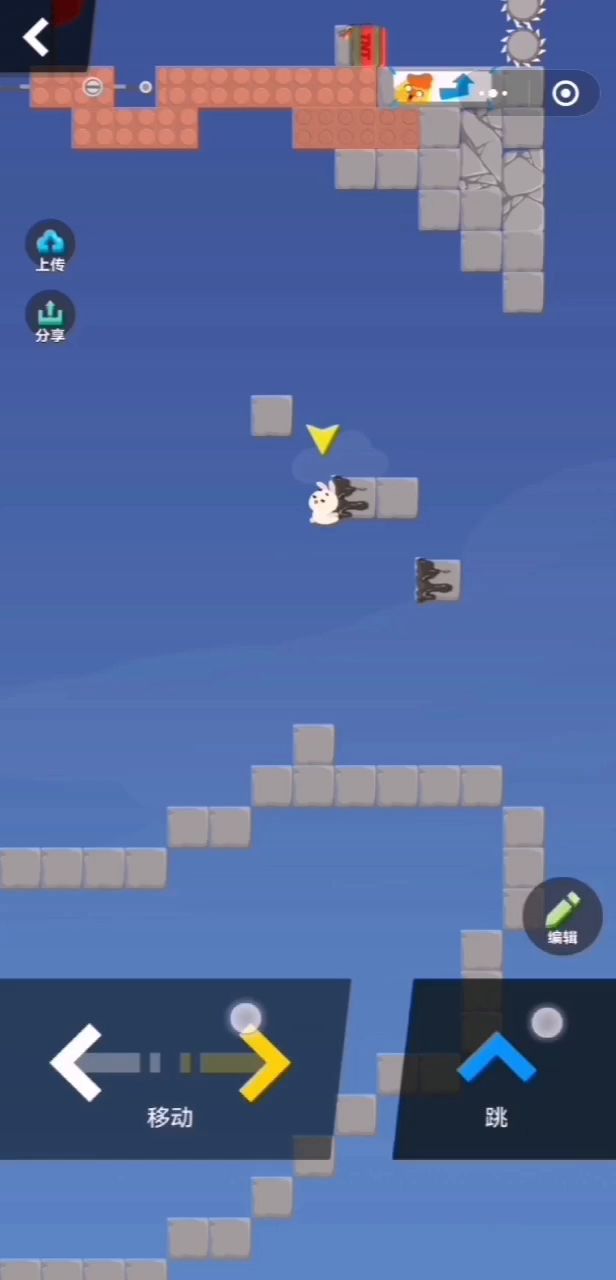Close the mini-program via circle icon

pyautogui.click(x=565, y=94)
